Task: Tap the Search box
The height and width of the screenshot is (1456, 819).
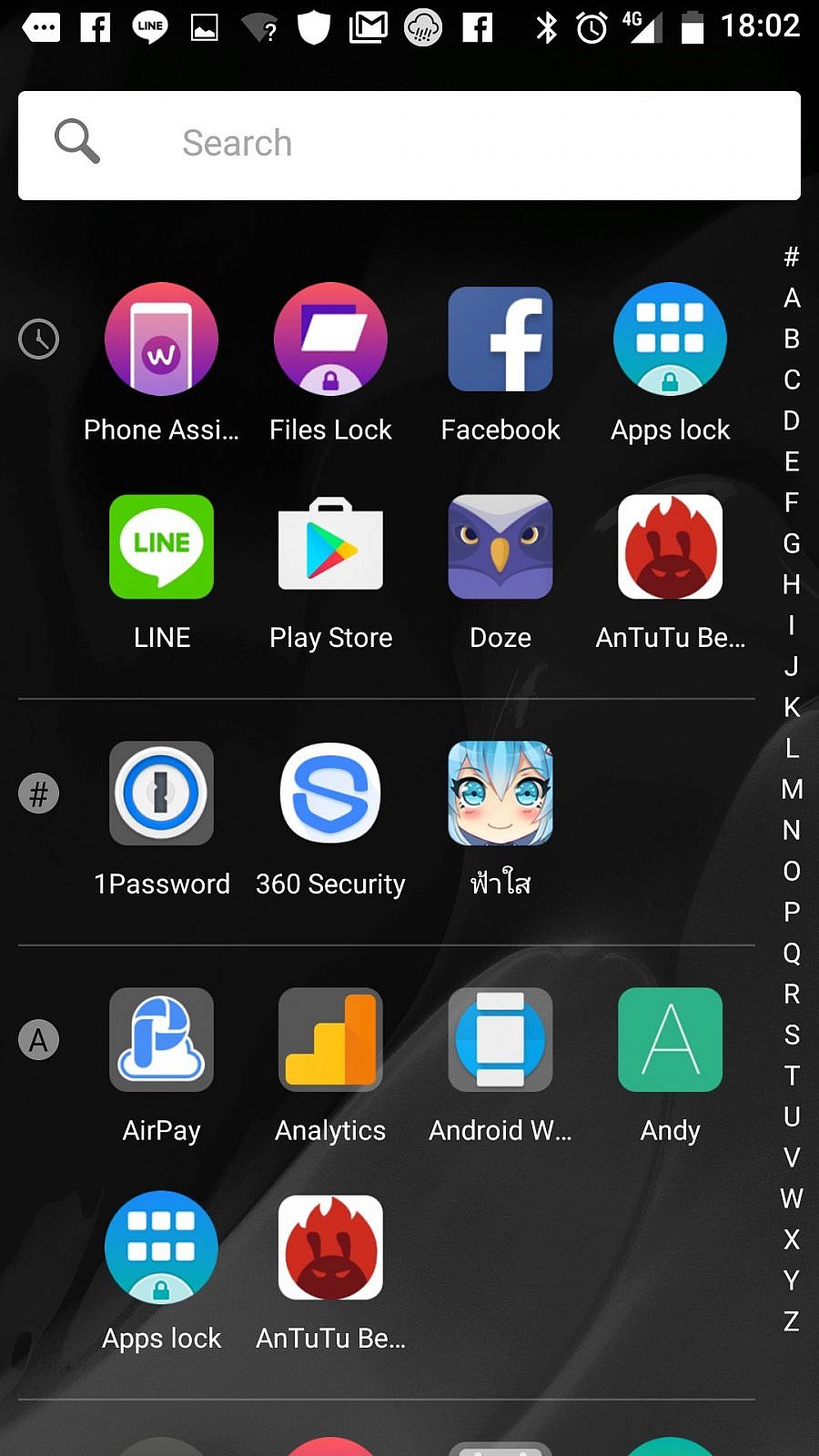Action: coord(409,145)
